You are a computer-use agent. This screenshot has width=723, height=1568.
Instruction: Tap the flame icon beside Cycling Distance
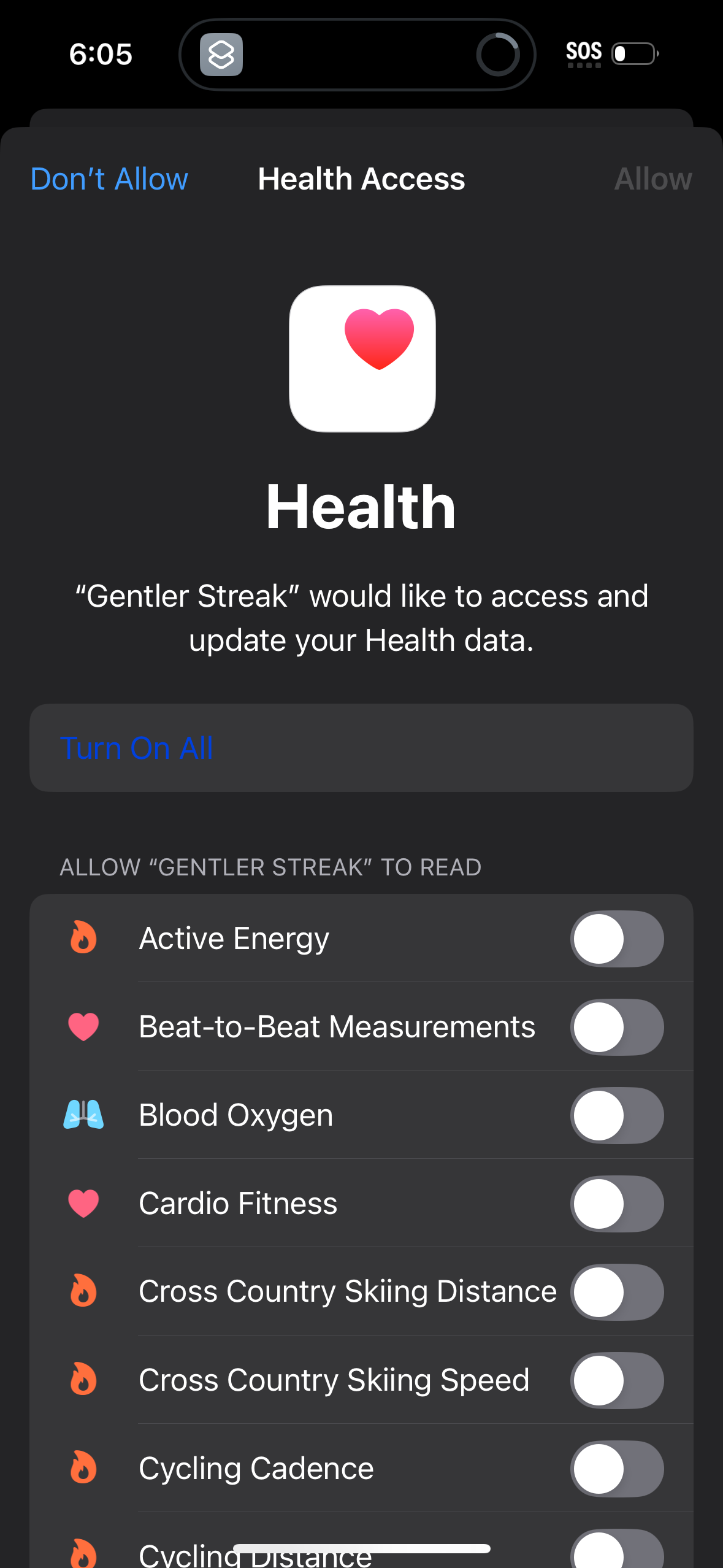tap(83, 1553)
